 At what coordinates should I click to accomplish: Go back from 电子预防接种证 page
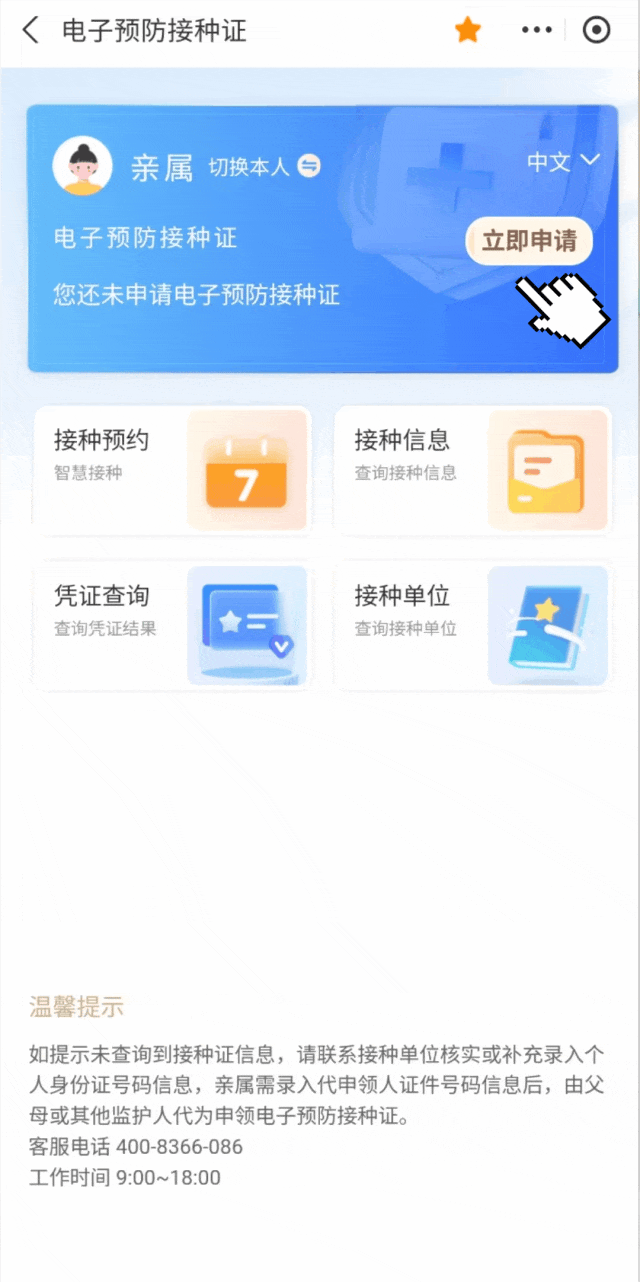pos(31,31)
